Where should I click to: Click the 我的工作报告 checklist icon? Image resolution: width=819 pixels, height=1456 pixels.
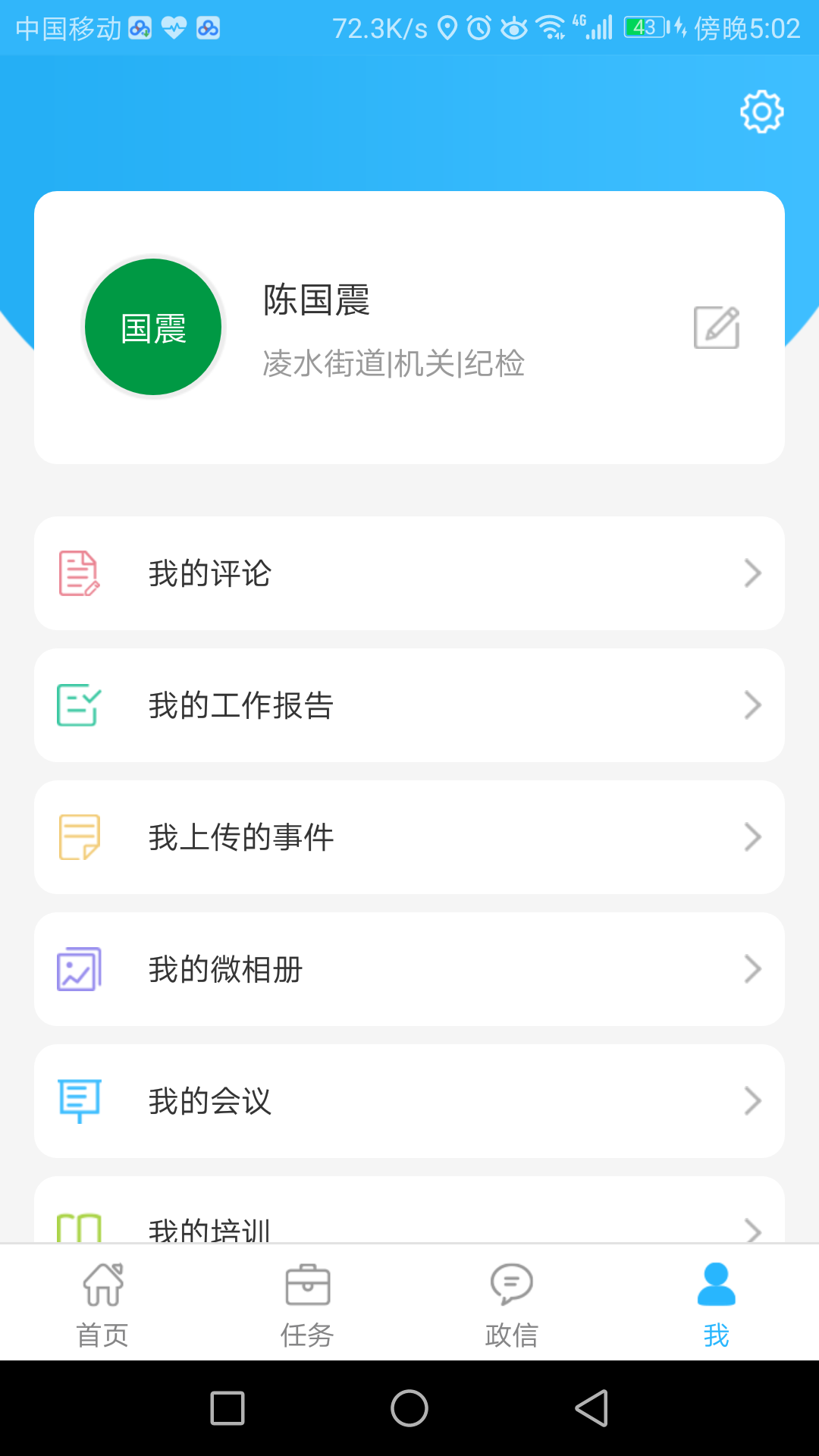[78, 704]
